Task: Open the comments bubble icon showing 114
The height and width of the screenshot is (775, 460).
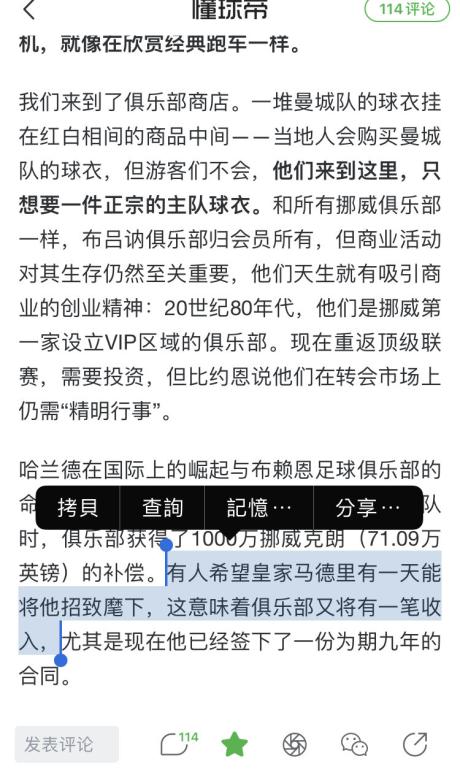Action: [179, 744]
